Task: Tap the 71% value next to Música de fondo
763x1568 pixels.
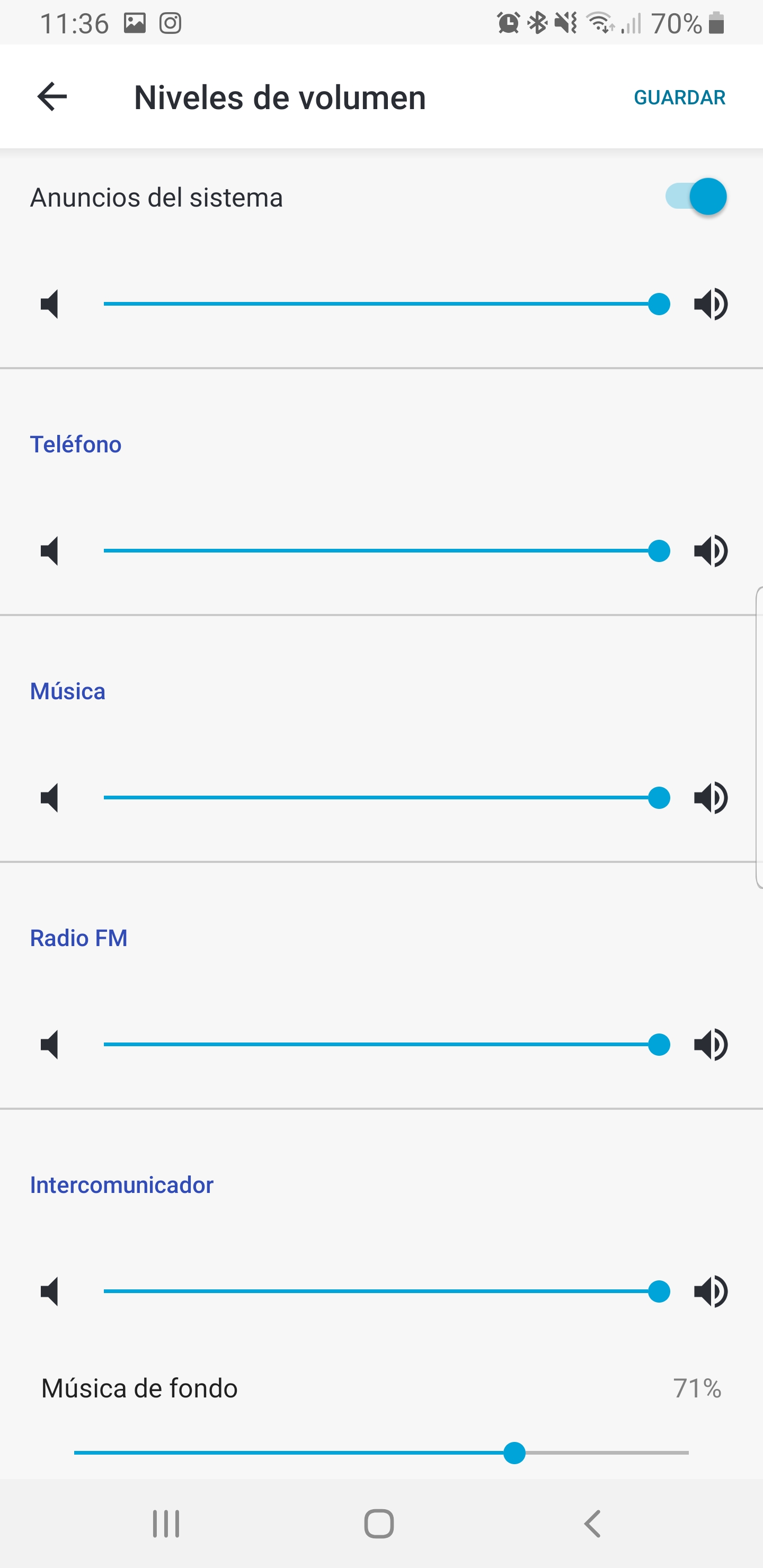Action: (x=697, y=1388)
